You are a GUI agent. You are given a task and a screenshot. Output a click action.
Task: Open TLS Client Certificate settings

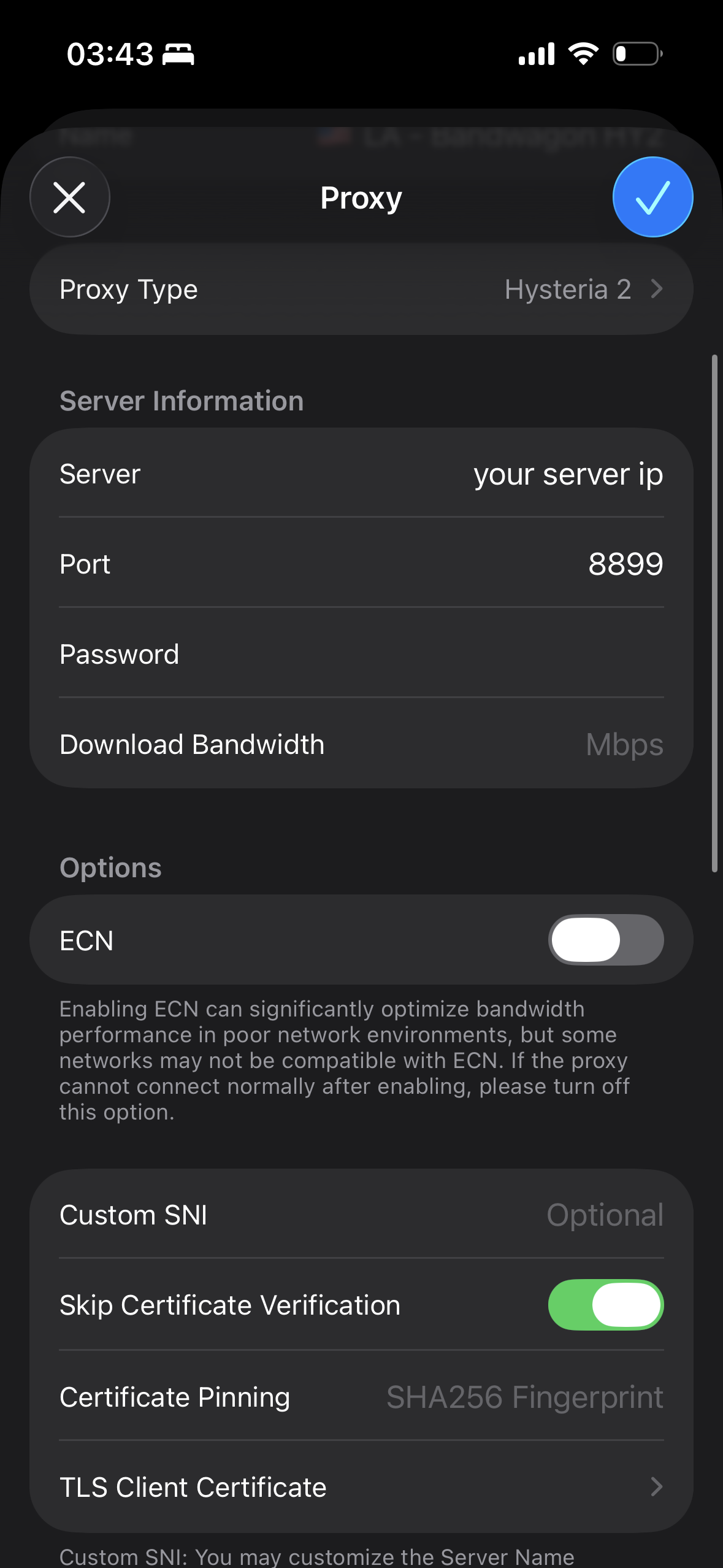(x=361, y=1487)
